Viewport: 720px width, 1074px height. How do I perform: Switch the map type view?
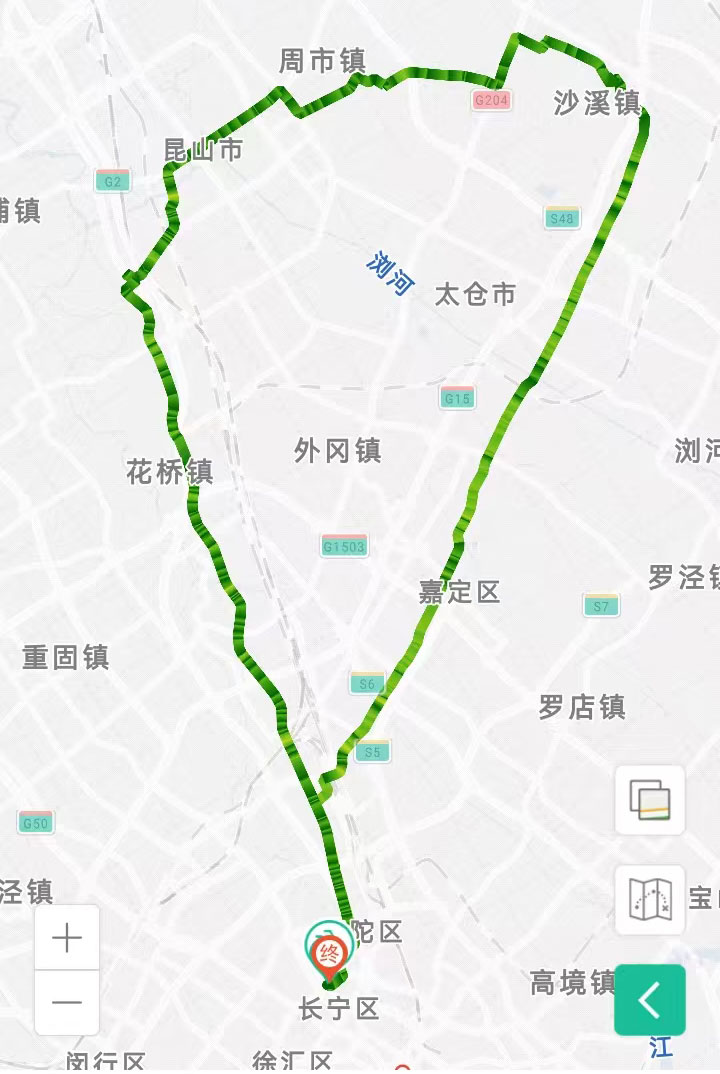click(650, 900)
